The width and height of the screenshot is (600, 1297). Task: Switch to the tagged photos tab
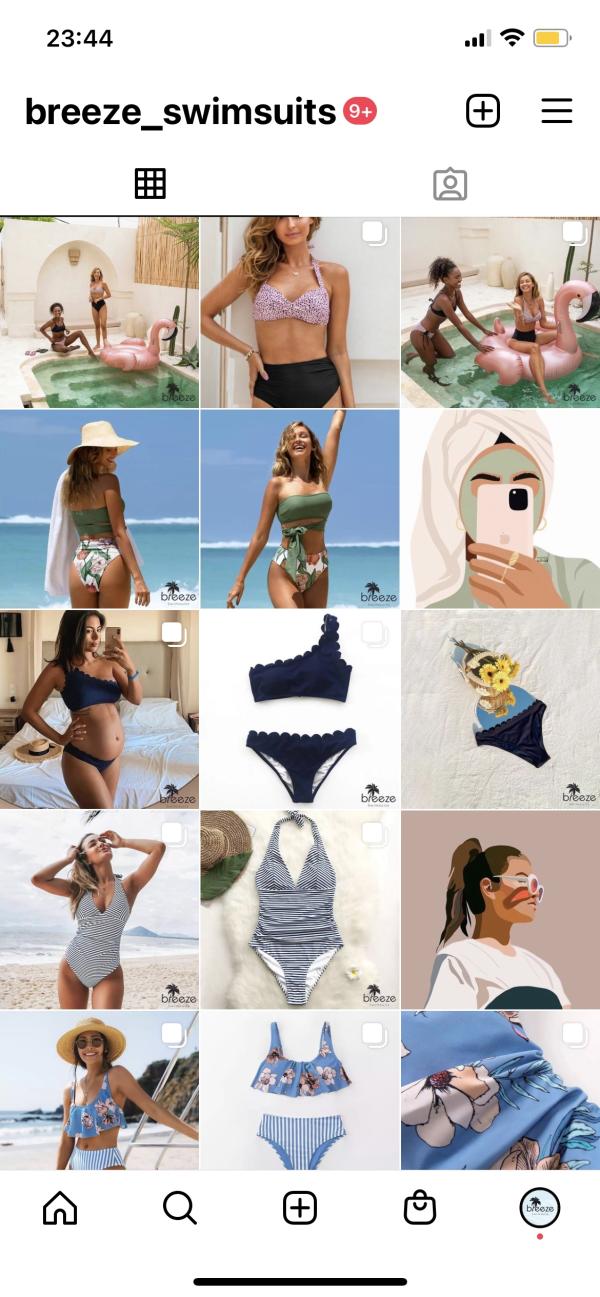point(450,184)
